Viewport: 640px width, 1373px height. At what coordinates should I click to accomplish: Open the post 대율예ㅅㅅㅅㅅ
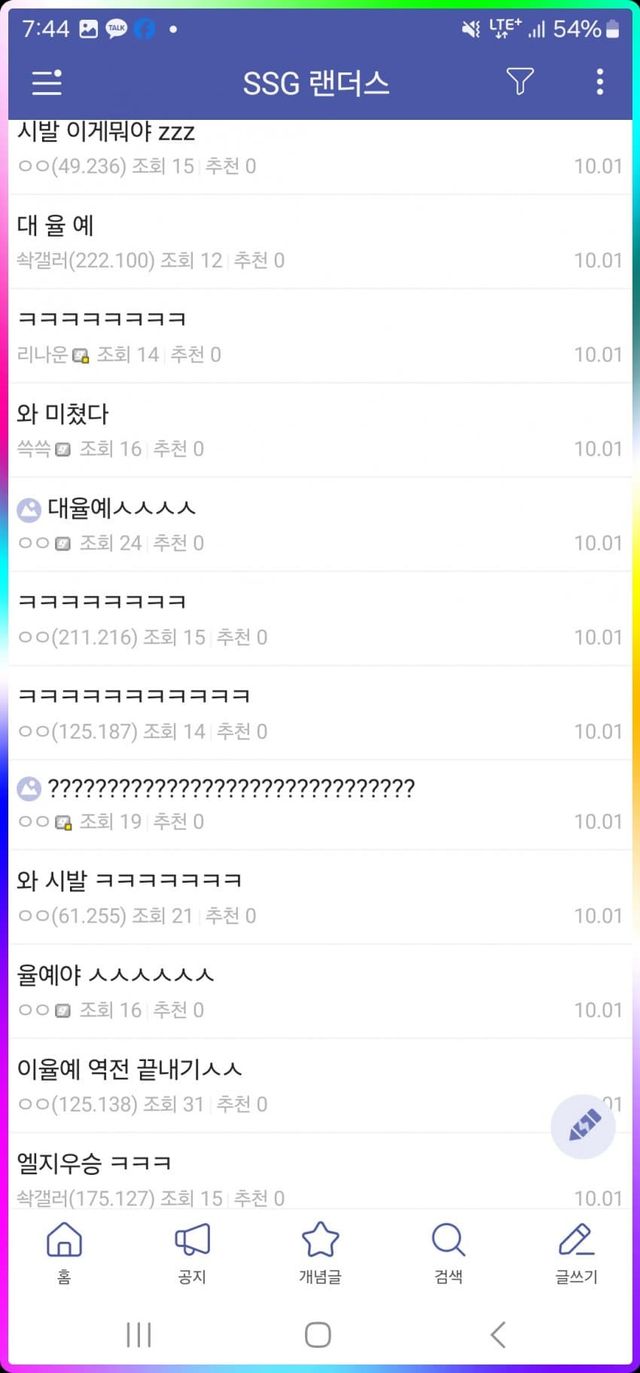pyautogui.click(x=120, y=508)
